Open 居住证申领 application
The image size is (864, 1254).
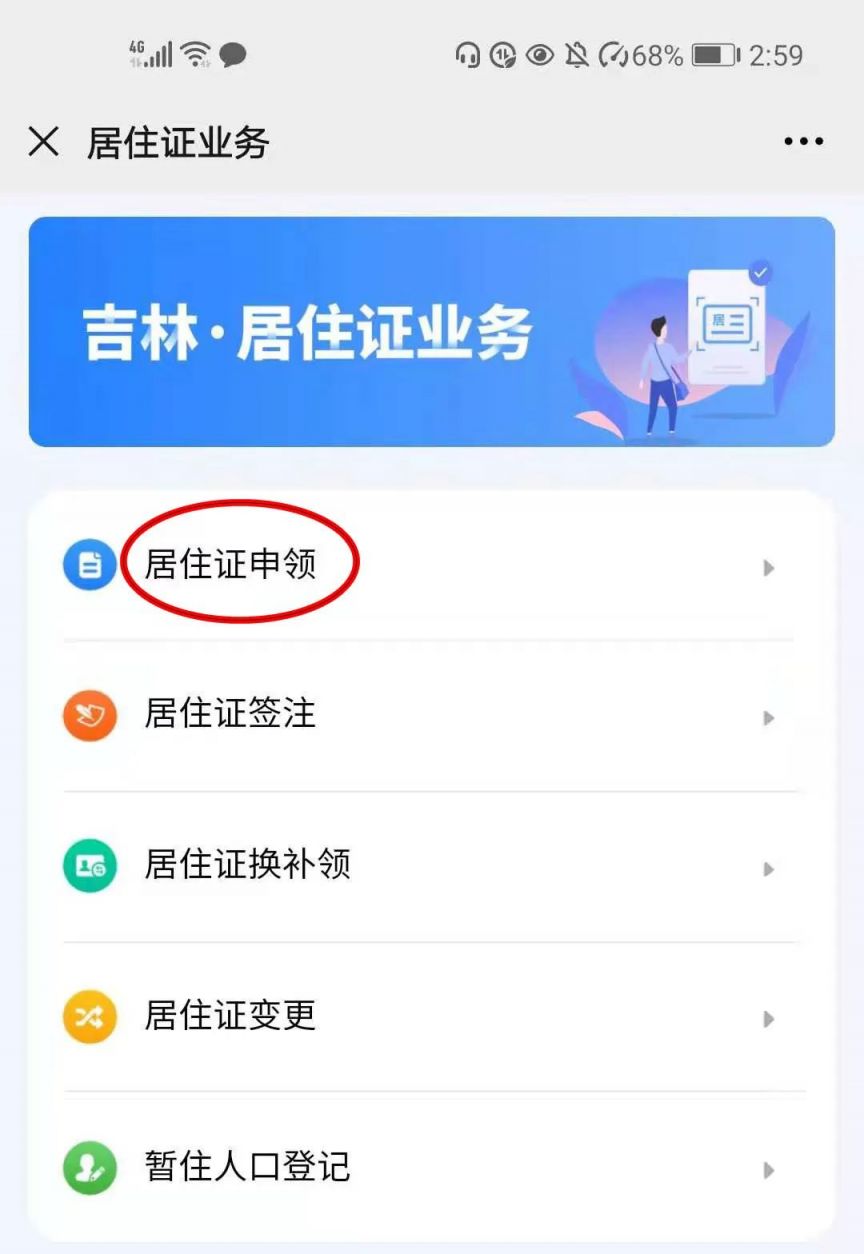(x=231, y=565)
